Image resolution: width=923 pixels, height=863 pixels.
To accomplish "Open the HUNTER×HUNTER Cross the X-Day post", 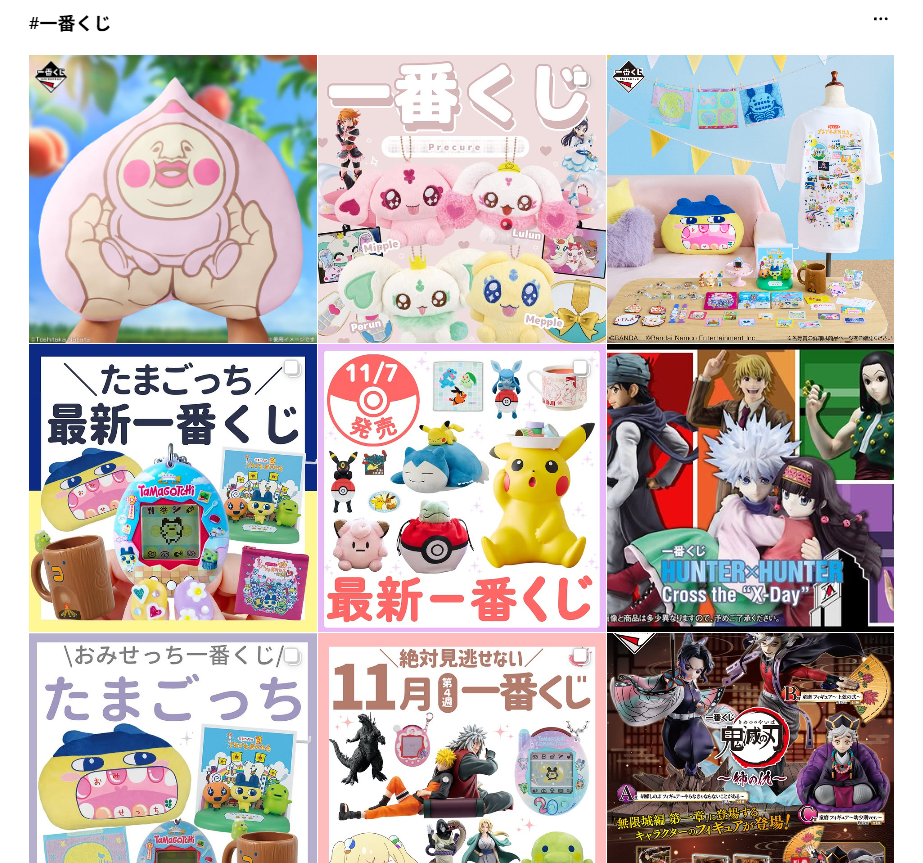I will pos(750,488).
